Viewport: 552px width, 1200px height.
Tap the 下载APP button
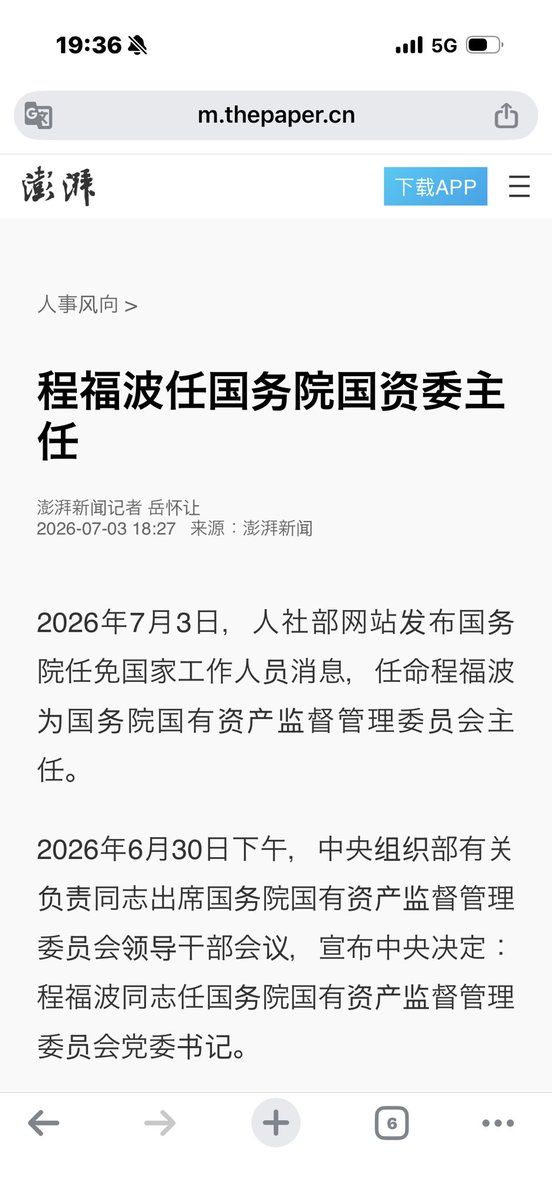coord(435,187)
